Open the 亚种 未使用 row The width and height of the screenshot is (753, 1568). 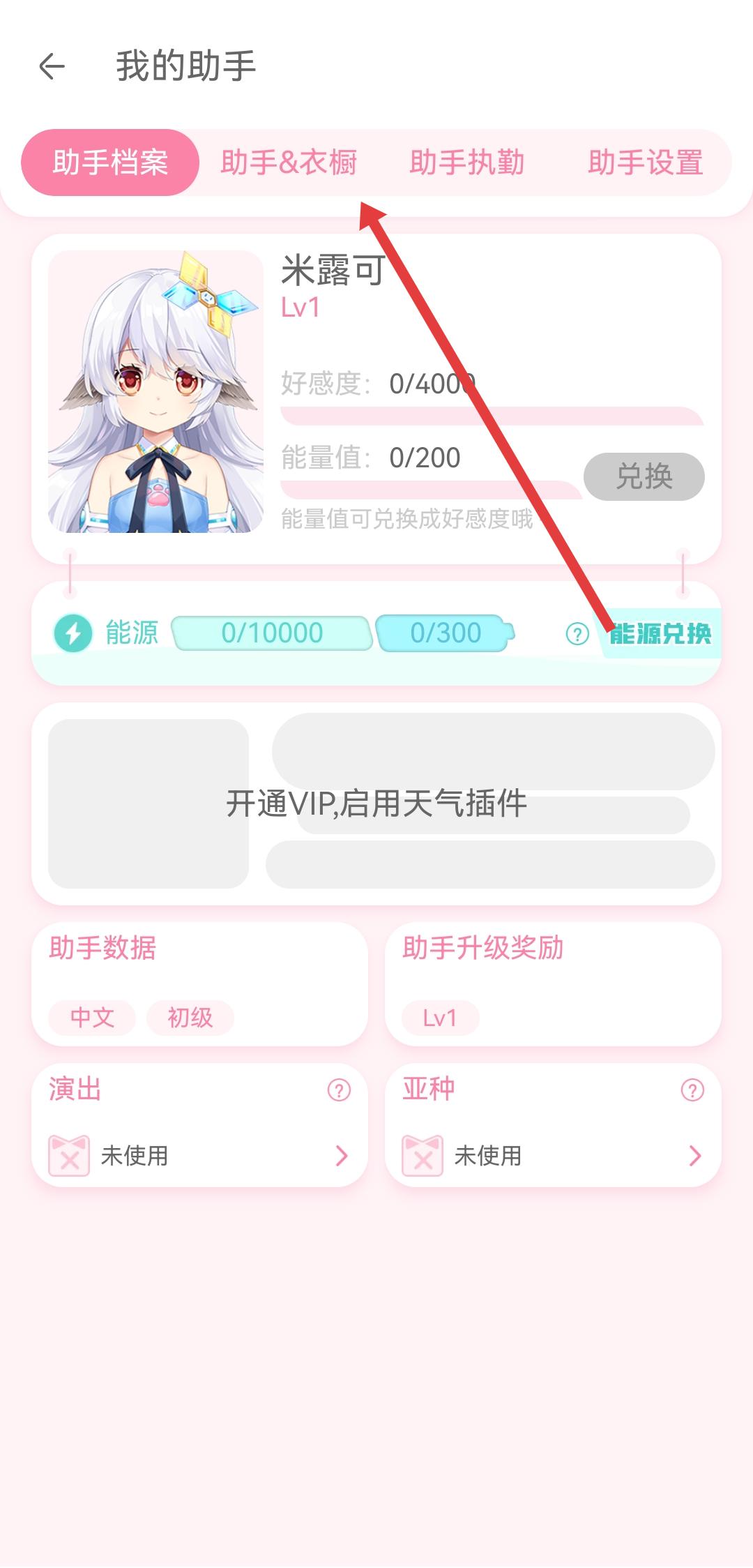pyautogui.click(x=553, y=1156)
